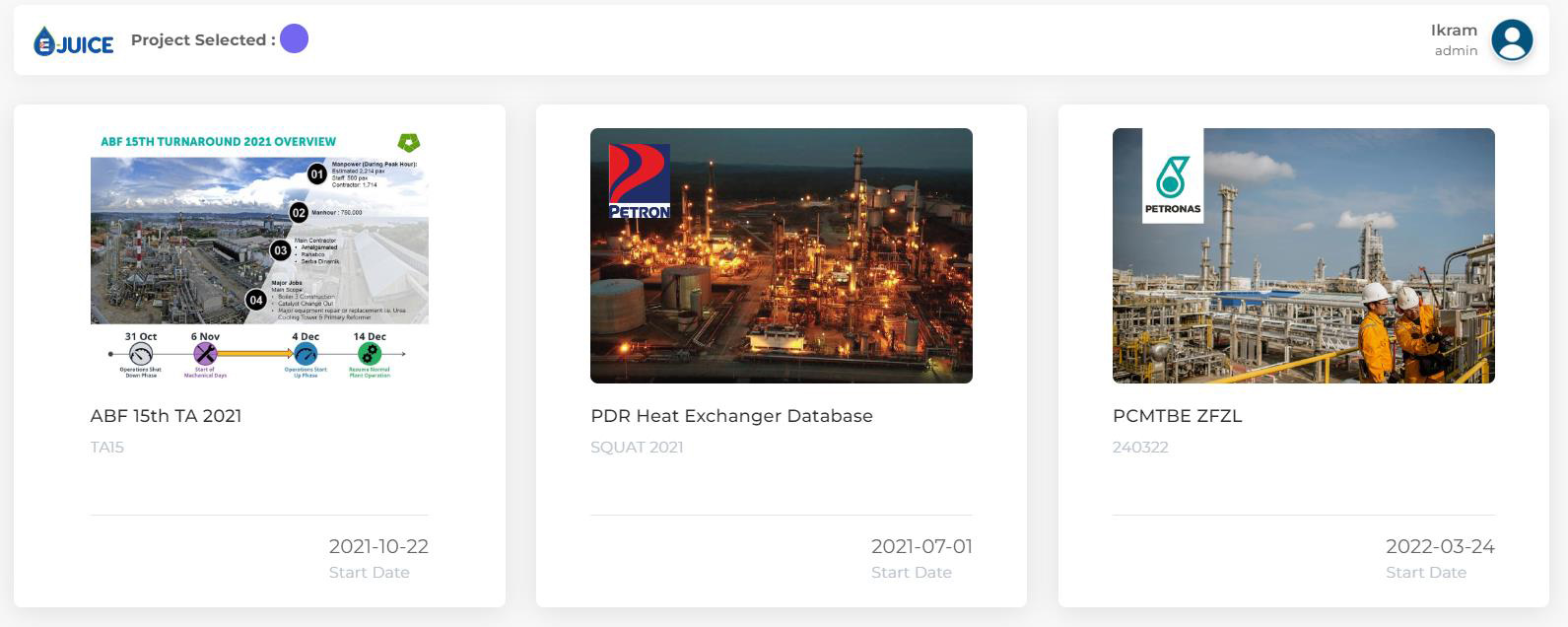Open the PCMTBE ZFZL project card
The height and width of the screenshot is (627, 1568).
point(1303,355)
